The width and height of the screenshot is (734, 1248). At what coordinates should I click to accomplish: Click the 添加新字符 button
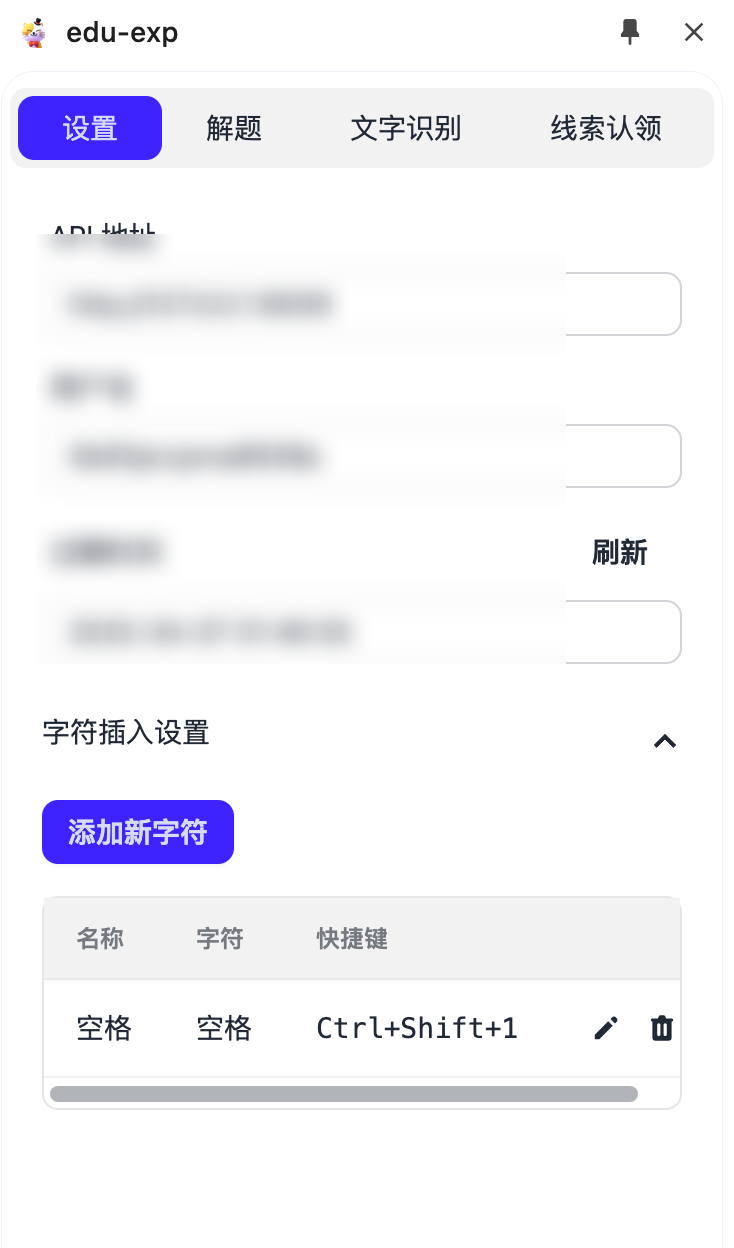tap(137, 832)
